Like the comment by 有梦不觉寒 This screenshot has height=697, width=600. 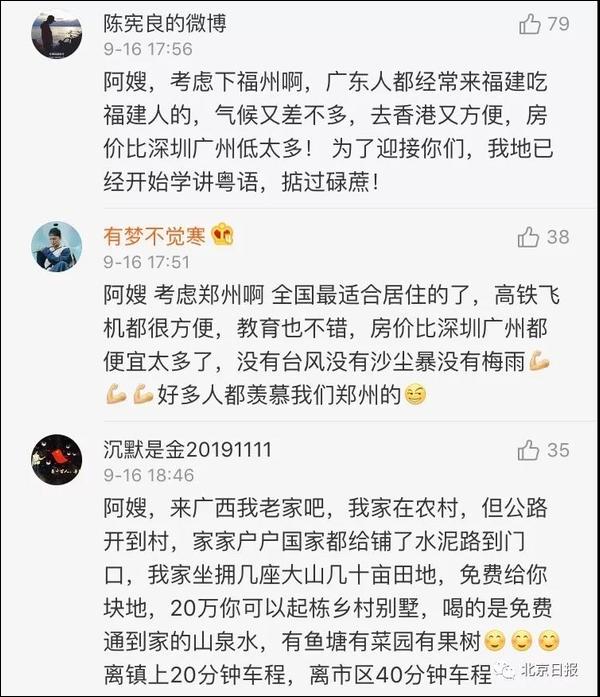pos(529,237)
